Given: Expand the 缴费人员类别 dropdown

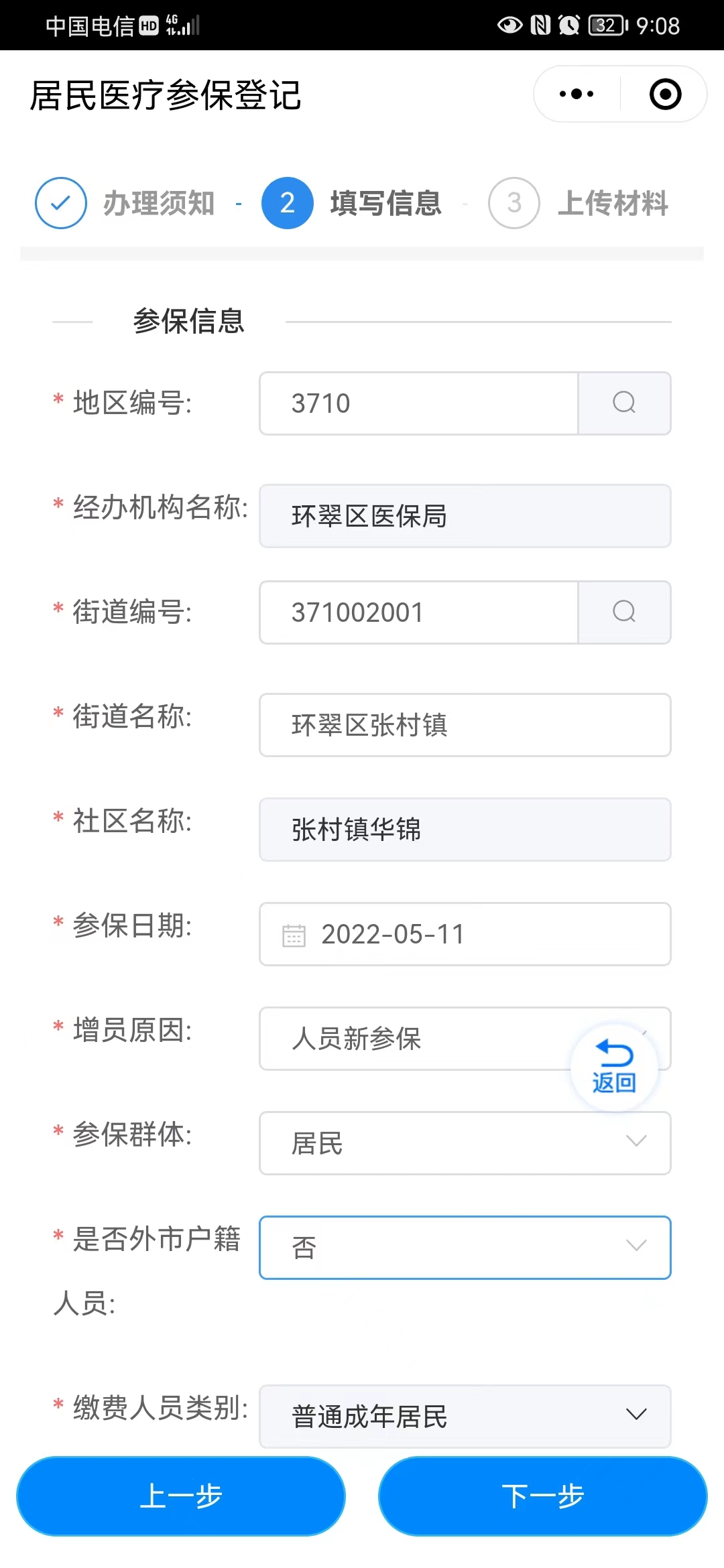Looking at the screenshot, I should pos(465,1415).
